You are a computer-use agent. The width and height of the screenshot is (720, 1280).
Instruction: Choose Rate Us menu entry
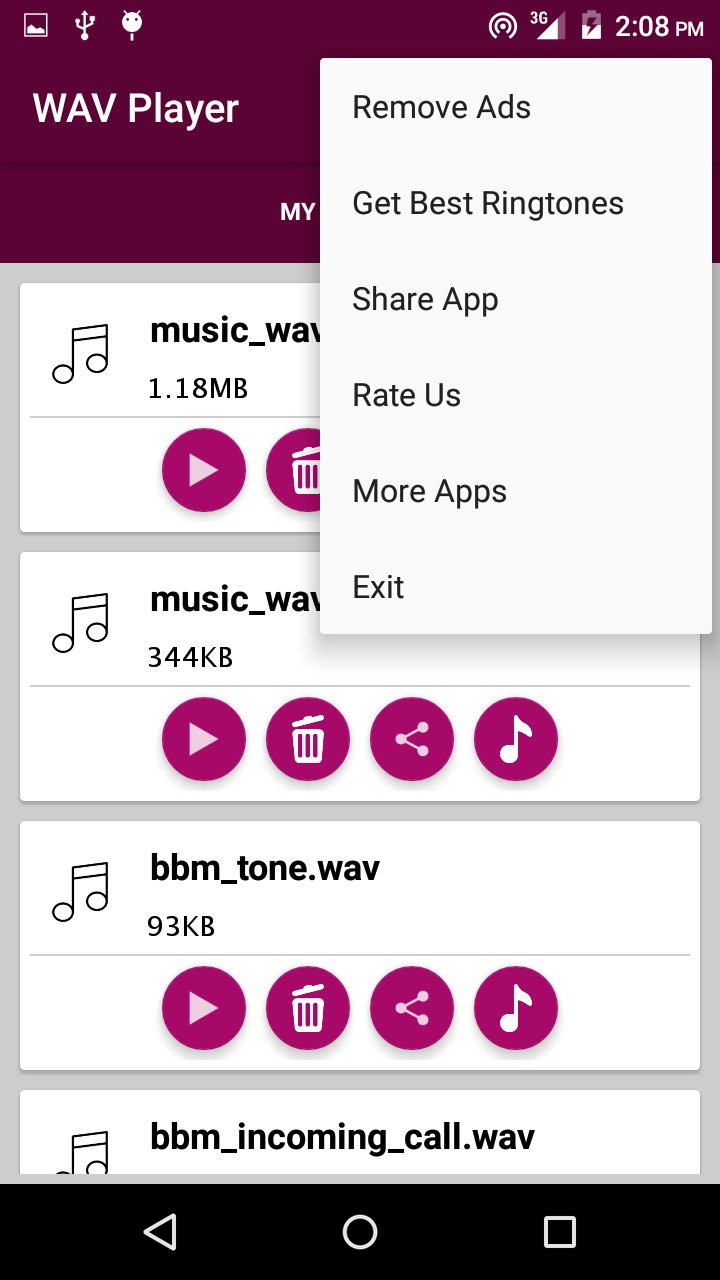[406, 394]
